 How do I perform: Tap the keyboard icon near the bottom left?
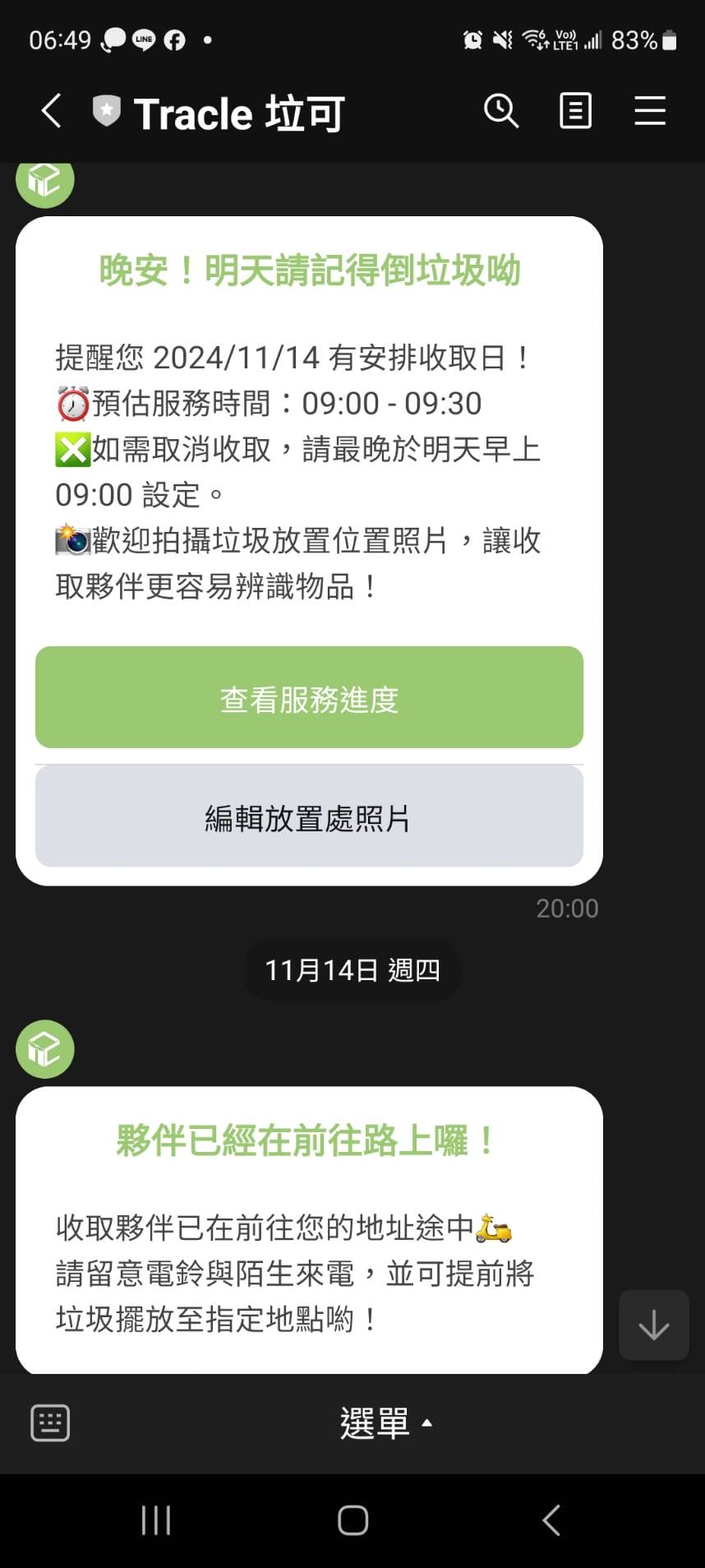pyautogui.click(x=49, y=1422)
